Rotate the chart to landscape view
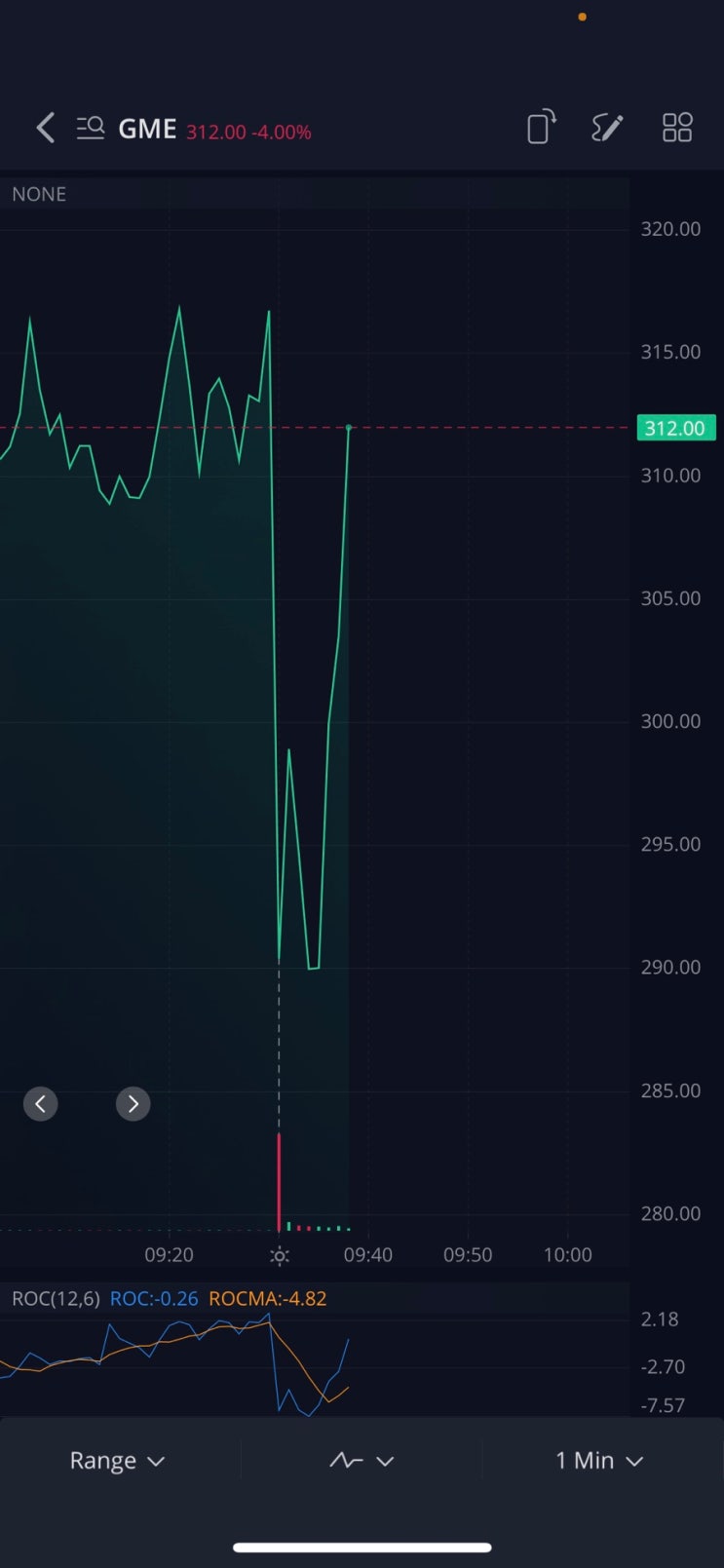 [x=541, y=128]
